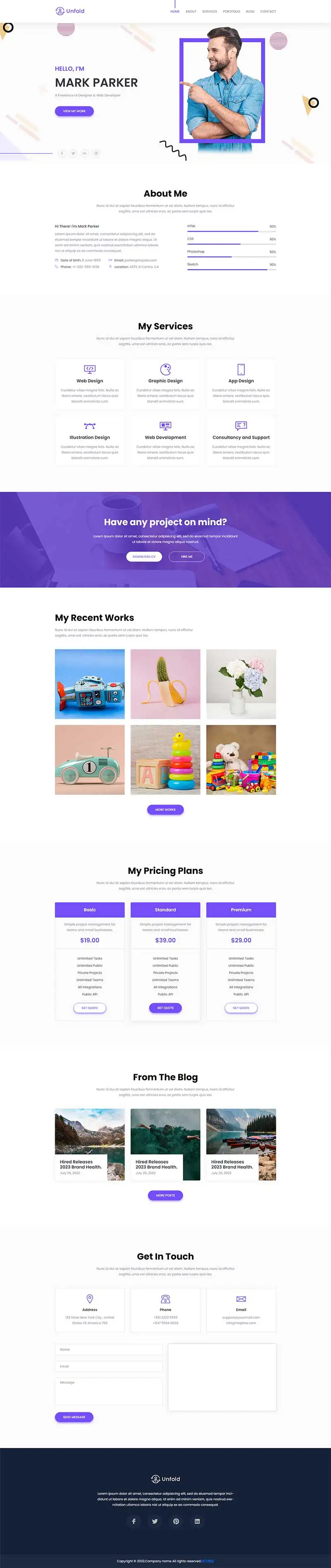The width and height of the screenshot is (331, 1568).
Task: Open the Portfolio nav link
Action: [231, 12]
